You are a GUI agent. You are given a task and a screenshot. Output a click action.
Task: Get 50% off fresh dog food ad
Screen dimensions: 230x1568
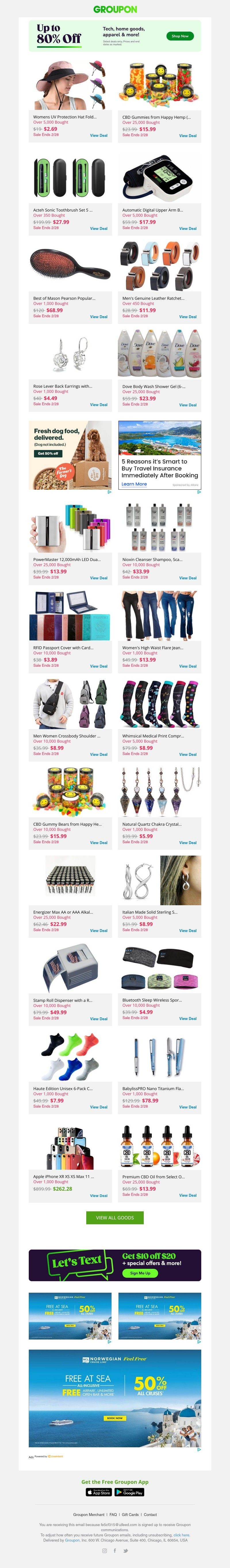[x=48, y=454]
